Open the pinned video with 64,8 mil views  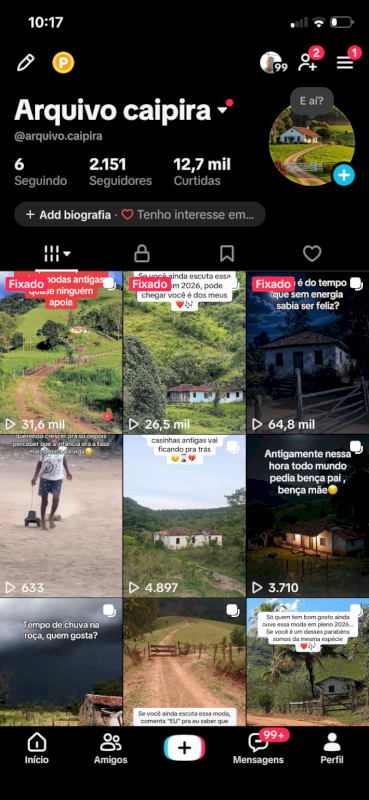coord(308,353)
